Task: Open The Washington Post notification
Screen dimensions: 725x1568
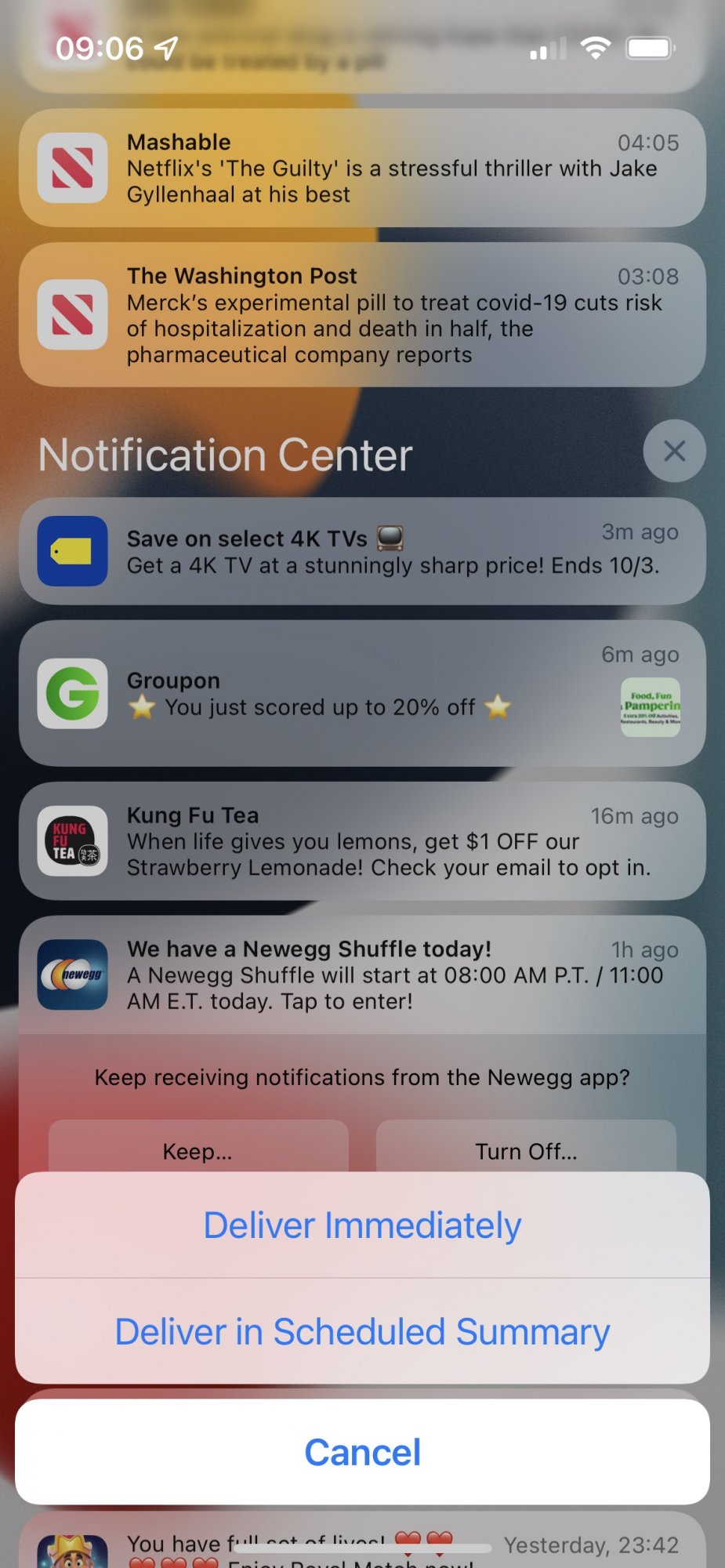Action: pos(362,314)
